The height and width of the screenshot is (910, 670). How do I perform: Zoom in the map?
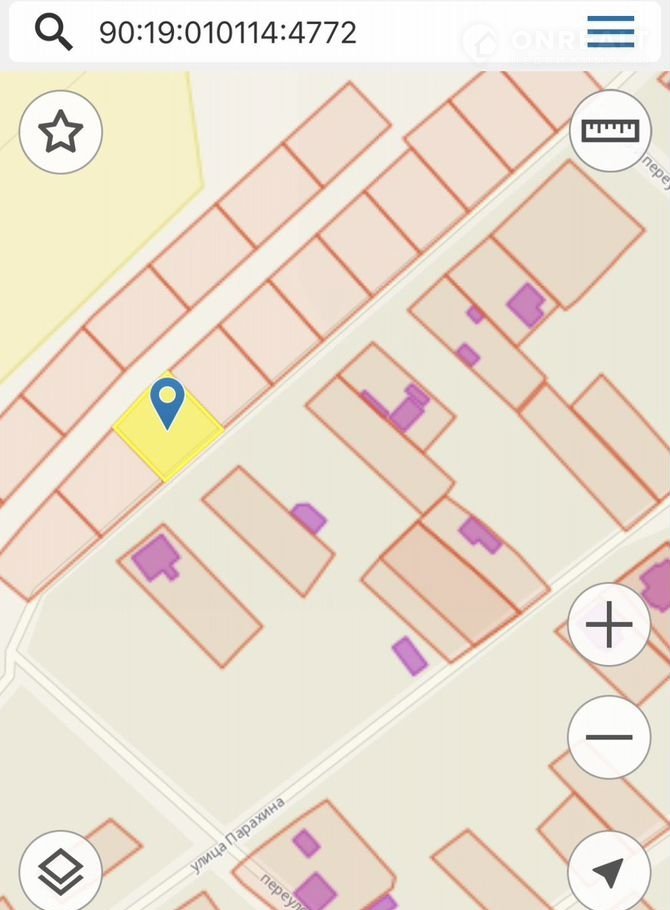pyautogui.click(x=609, y=627)
